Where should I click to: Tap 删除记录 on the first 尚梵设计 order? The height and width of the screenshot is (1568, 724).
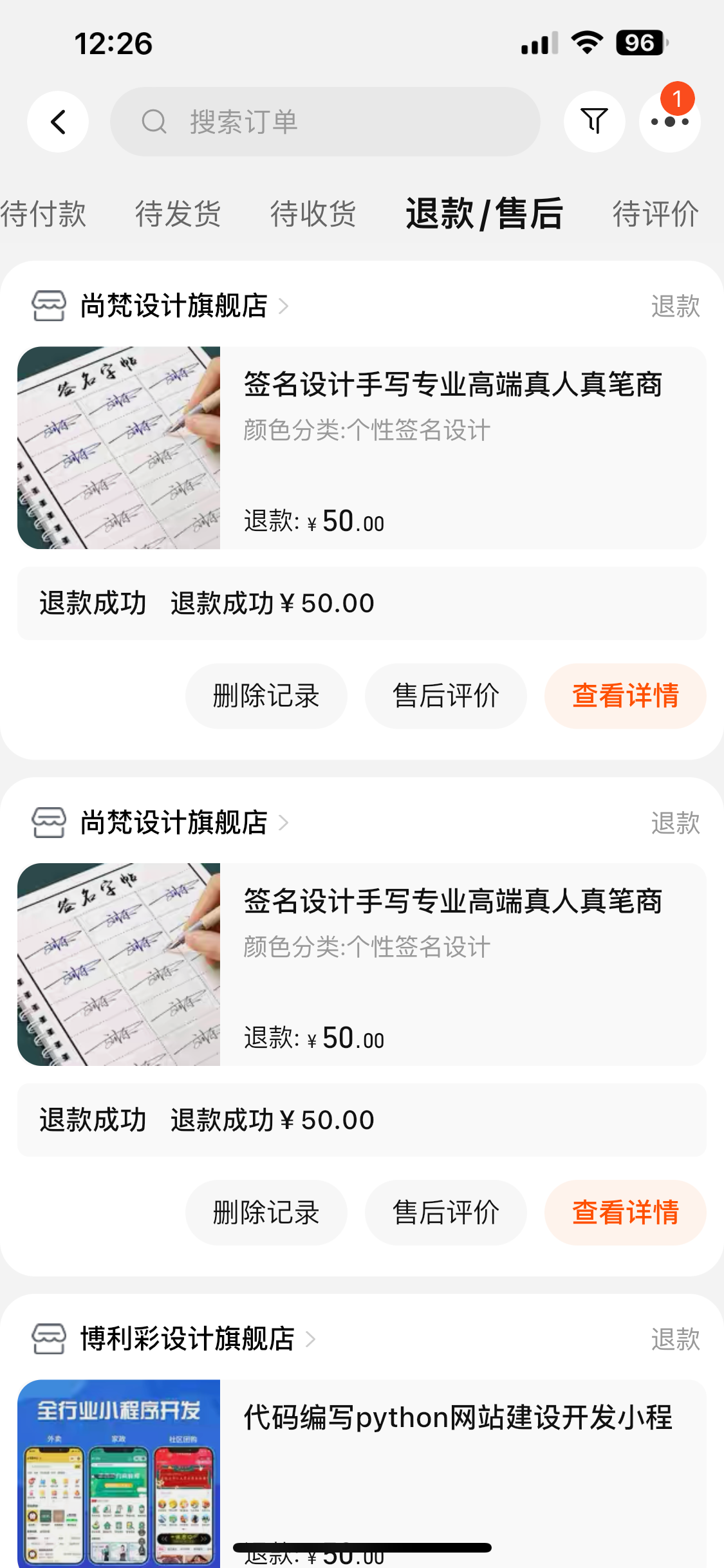266,696
